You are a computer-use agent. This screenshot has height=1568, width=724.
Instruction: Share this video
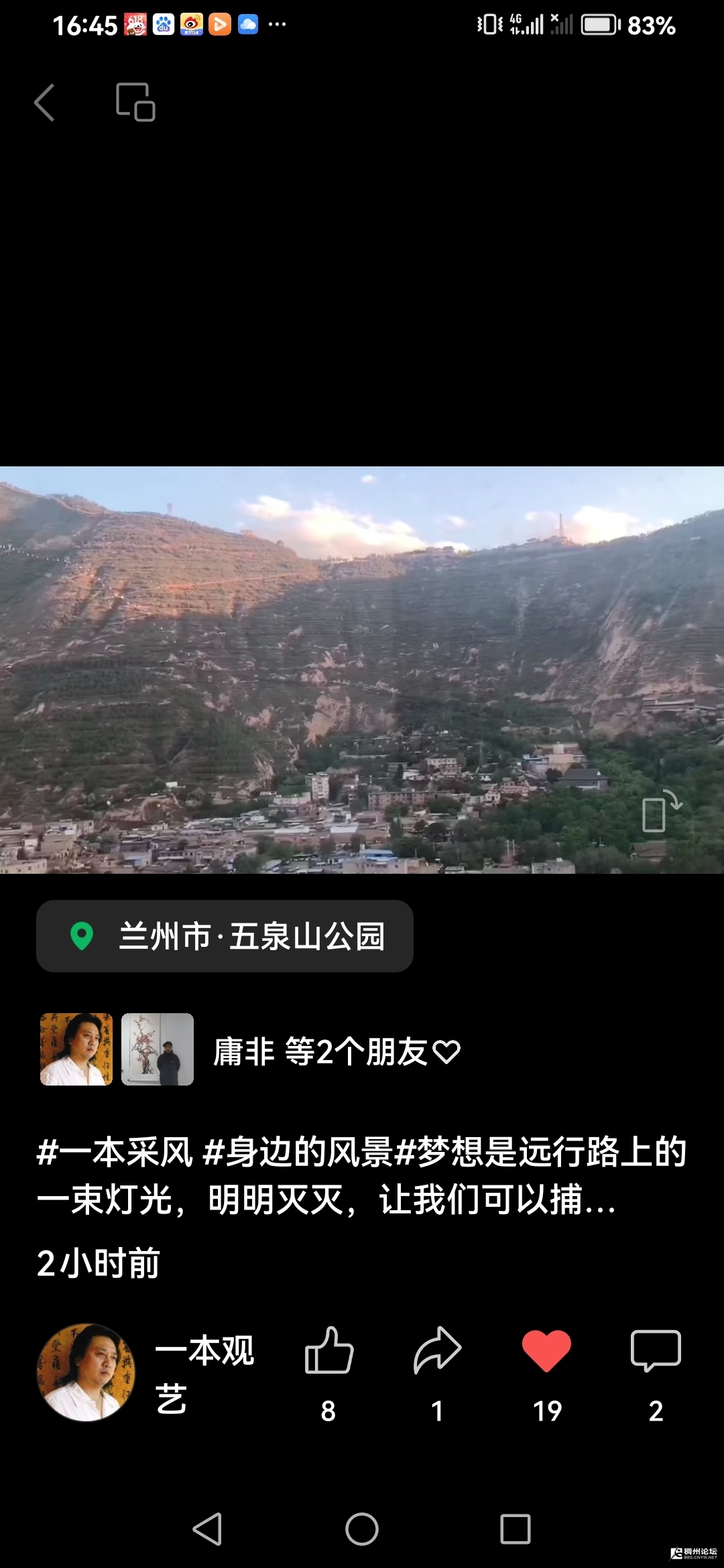pos(437,1352)
